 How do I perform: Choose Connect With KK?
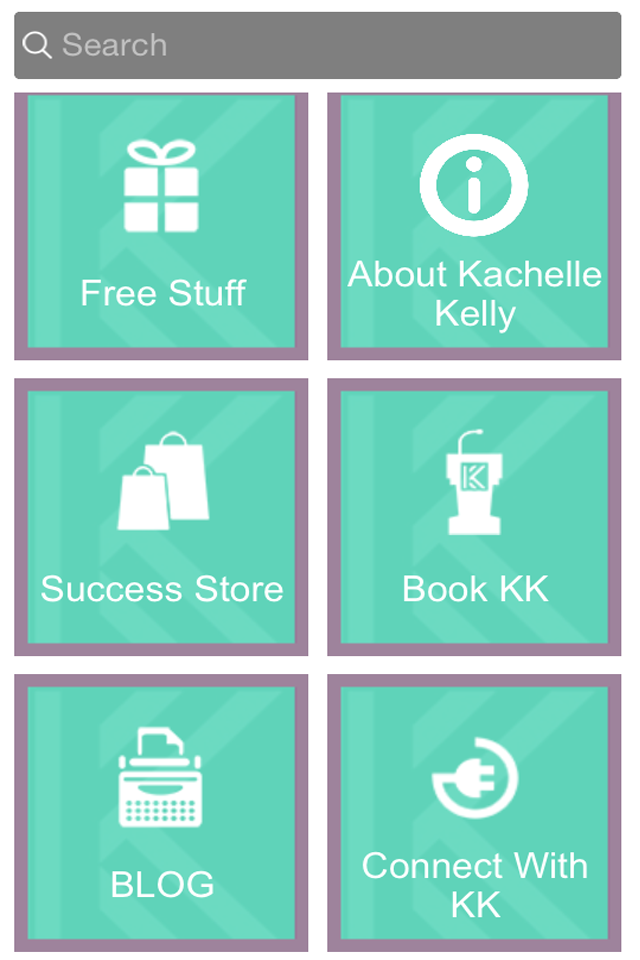[474, 812]
